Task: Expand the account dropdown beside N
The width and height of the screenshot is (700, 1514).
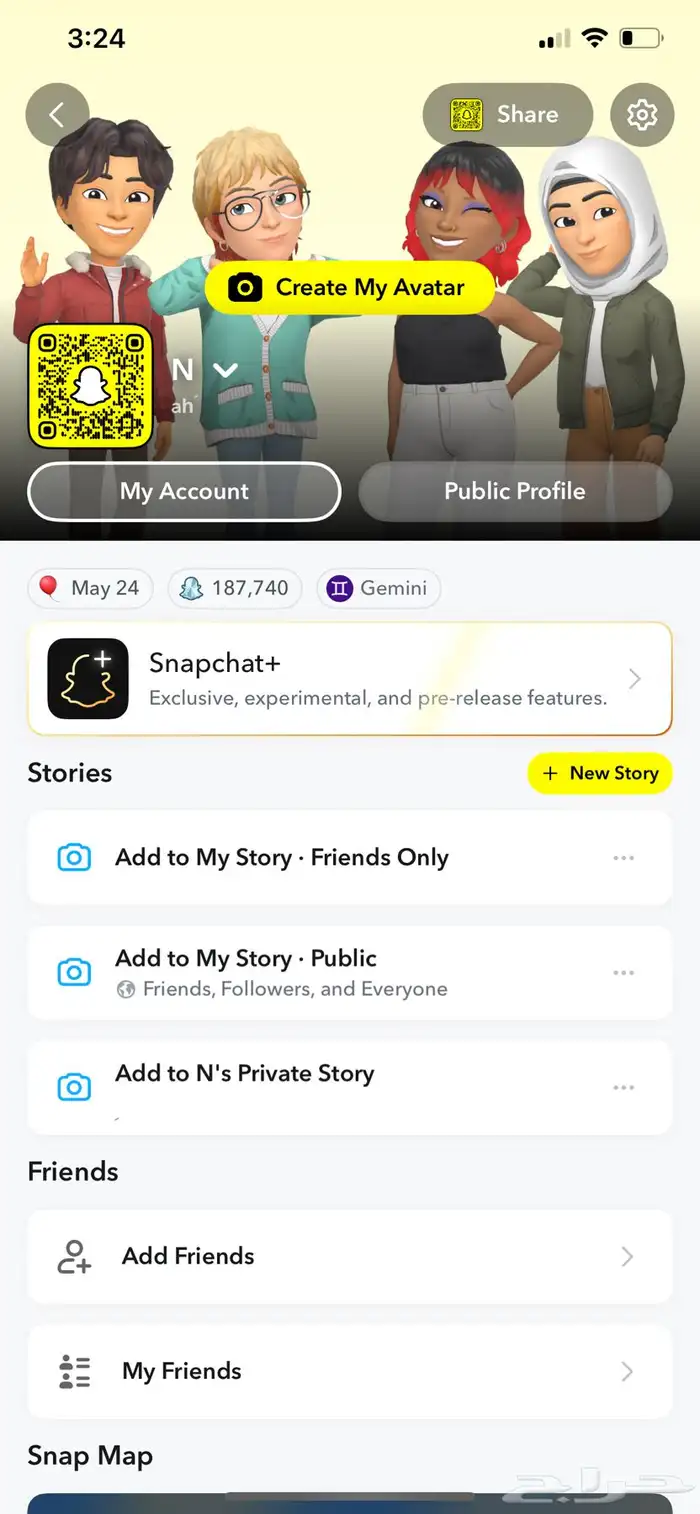Action: [226, 370]
